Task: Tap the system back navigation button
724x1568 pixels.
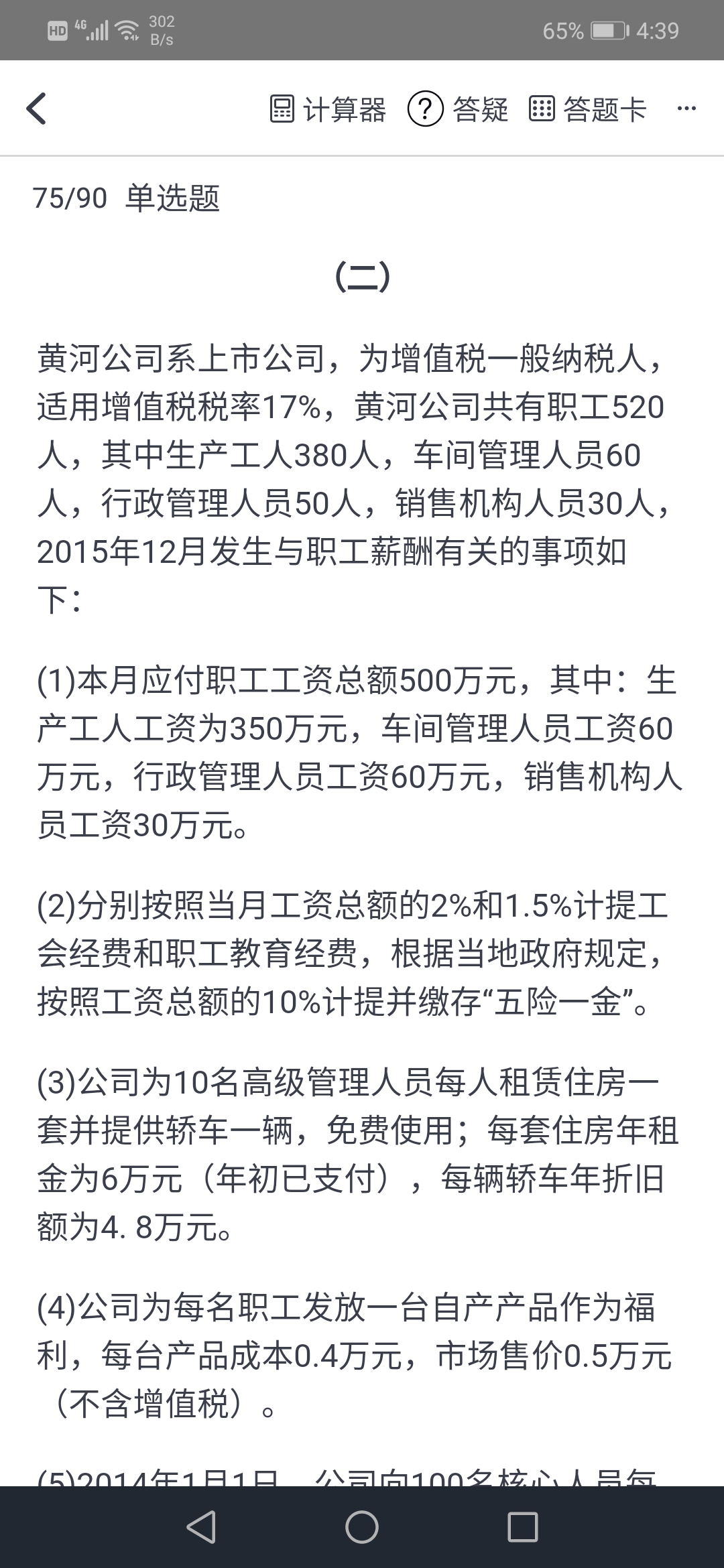Action: [201, 1527]
